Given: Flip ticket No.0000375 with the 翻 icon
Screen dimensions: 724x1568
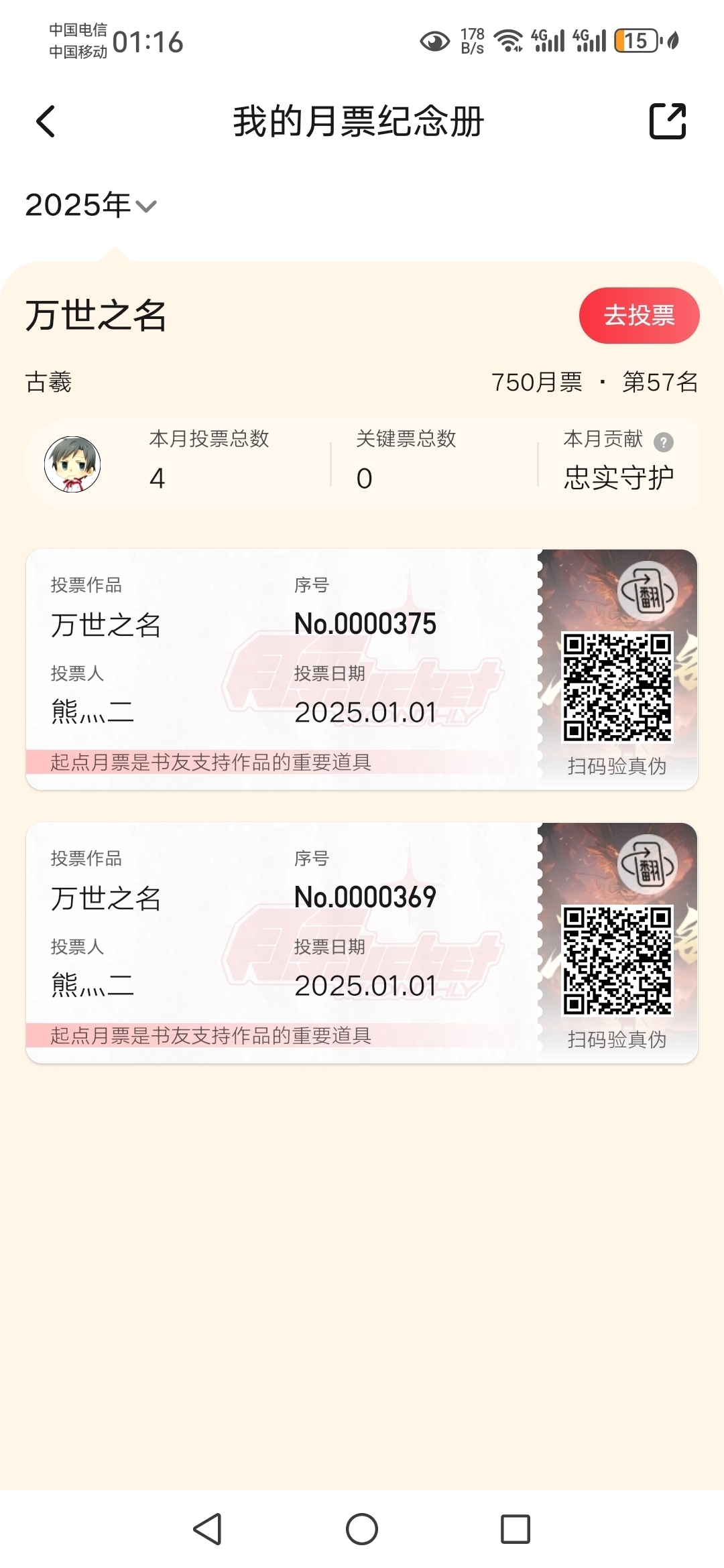Looking at the screenshot, I should tap(647, 591).
